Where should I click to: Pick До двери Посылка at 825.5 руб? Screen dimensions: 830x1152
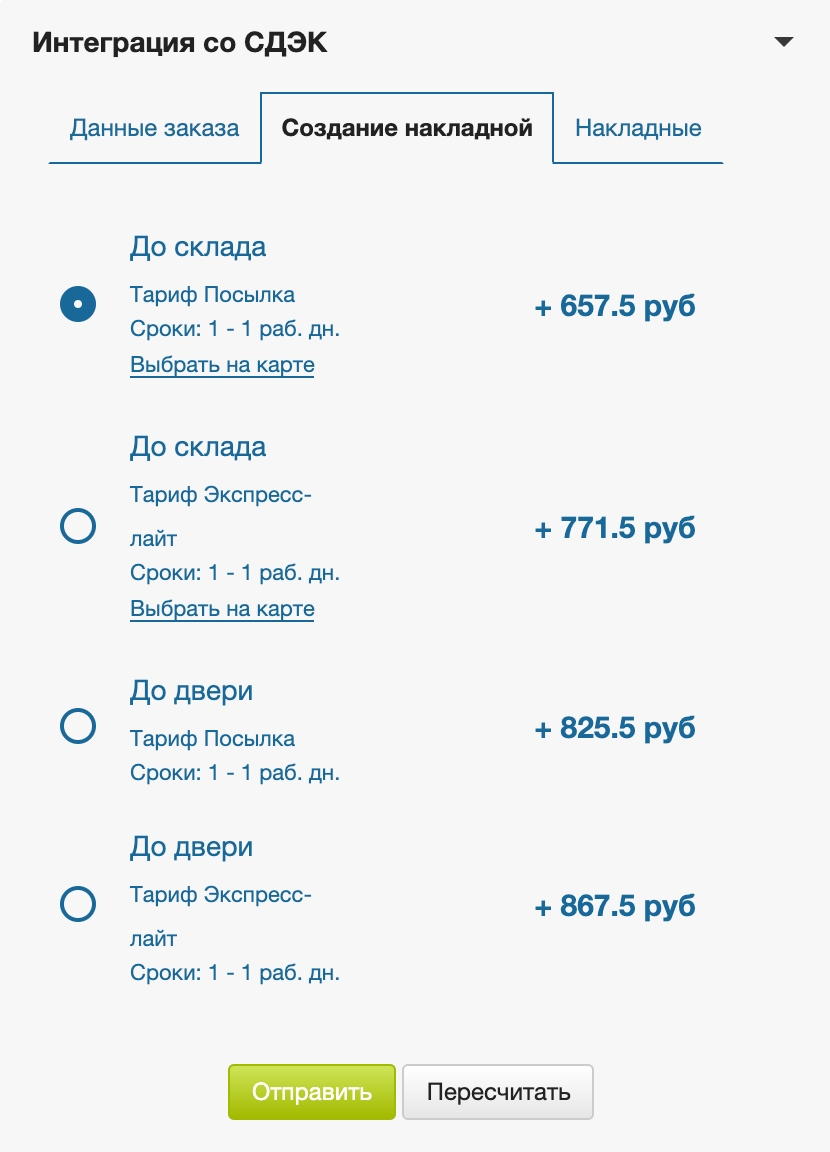pos(78,725)
